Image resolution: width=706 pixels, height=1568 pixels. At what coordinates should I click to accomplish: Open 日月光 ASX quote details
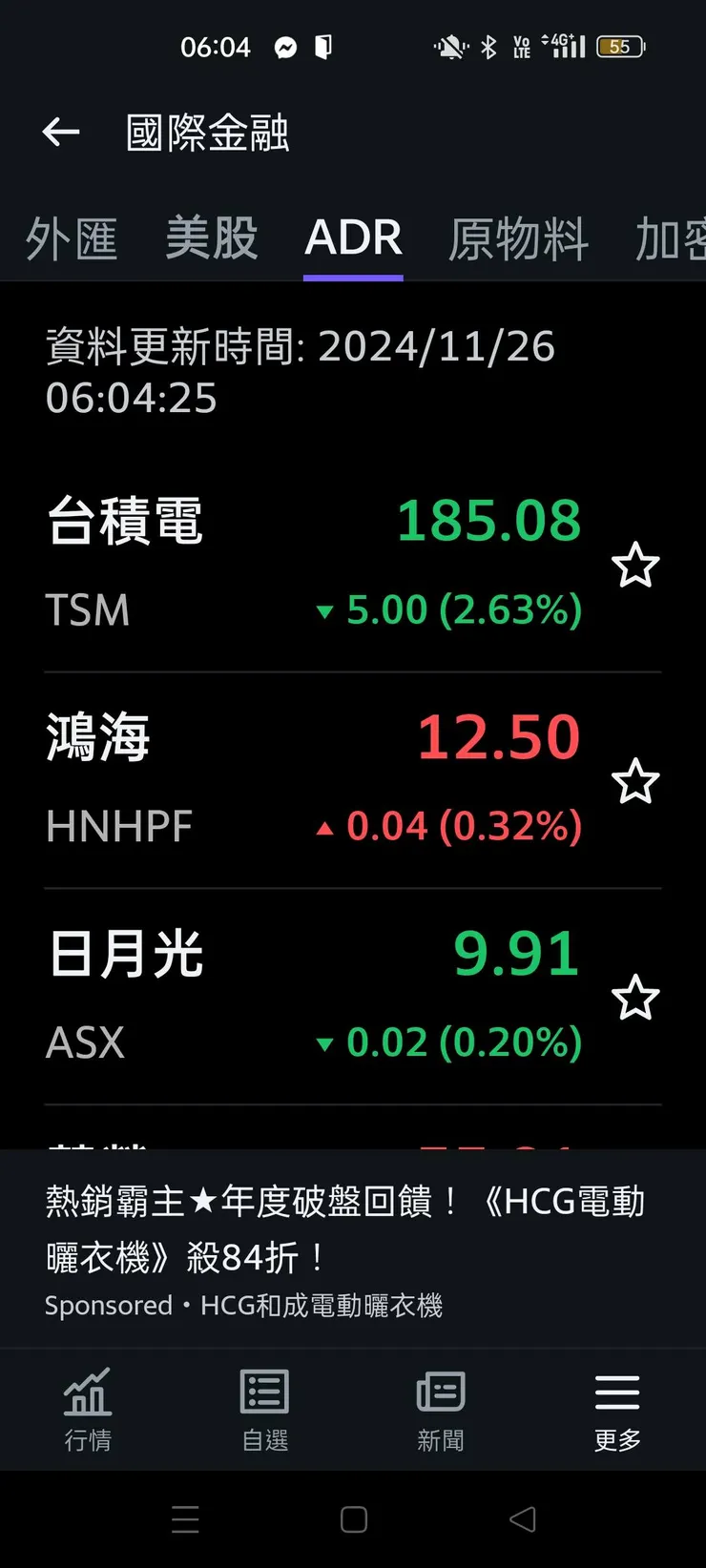(315, 997)
